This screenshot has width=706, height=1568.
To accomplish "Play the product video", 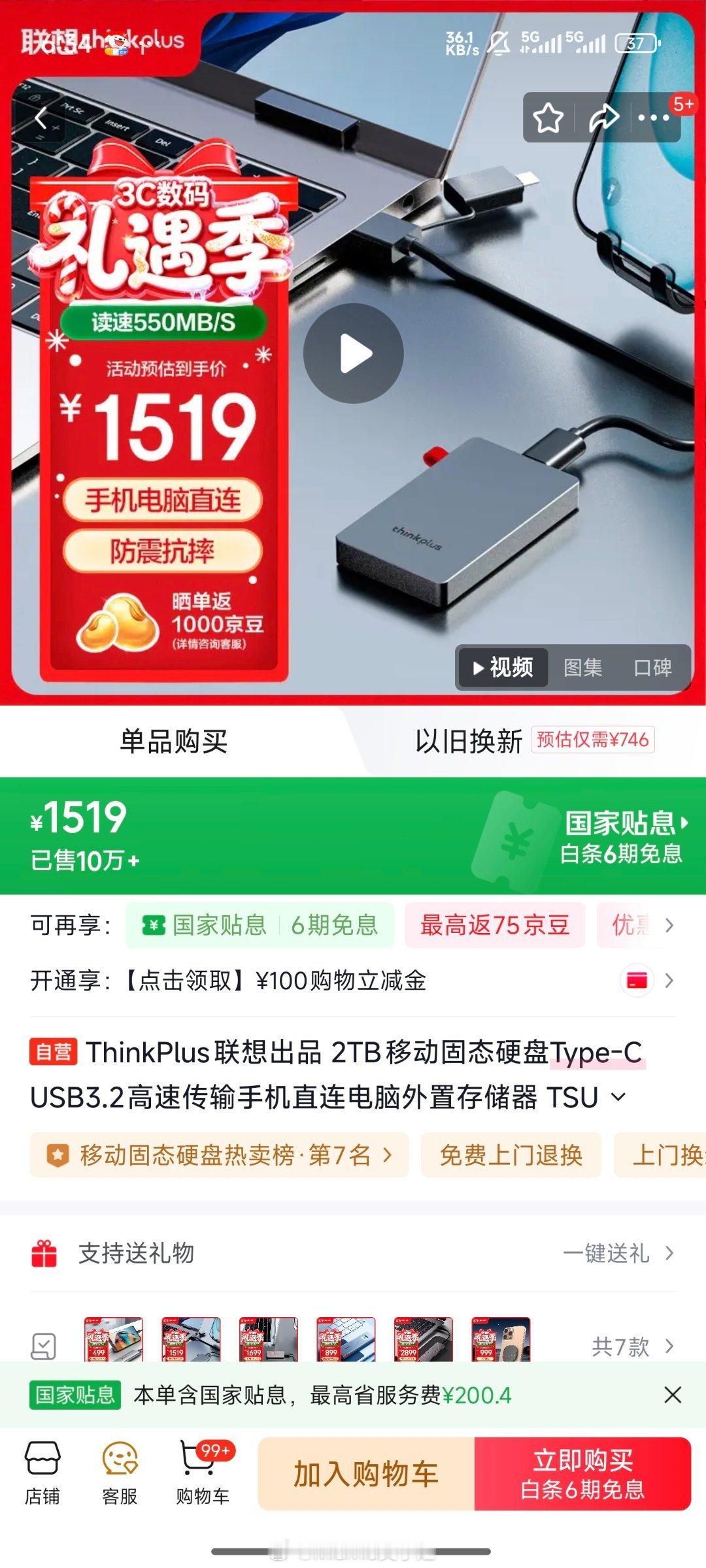I will pyautogui.click(x=353, y=351).
